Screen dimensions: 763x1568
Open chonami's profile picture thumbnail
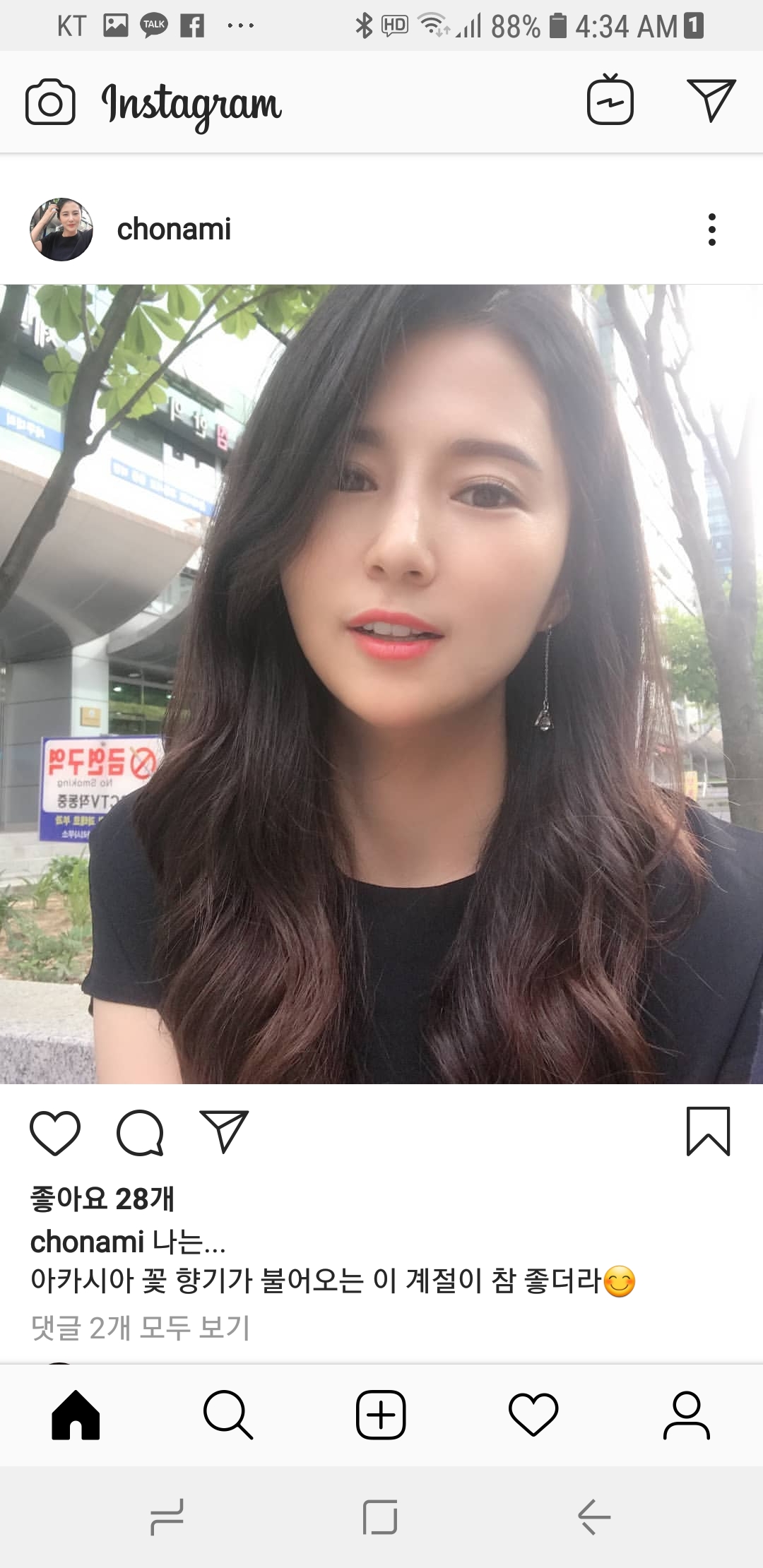64,228
